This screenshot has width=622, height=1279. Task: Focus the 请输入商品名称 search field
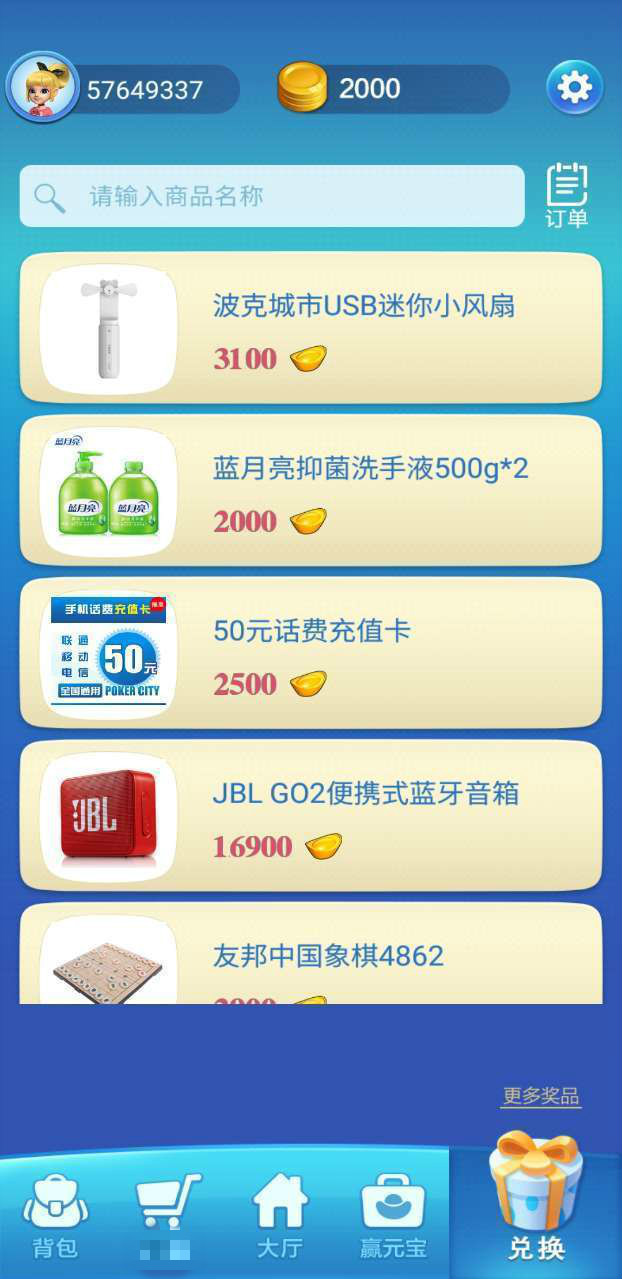pos(272,196)
